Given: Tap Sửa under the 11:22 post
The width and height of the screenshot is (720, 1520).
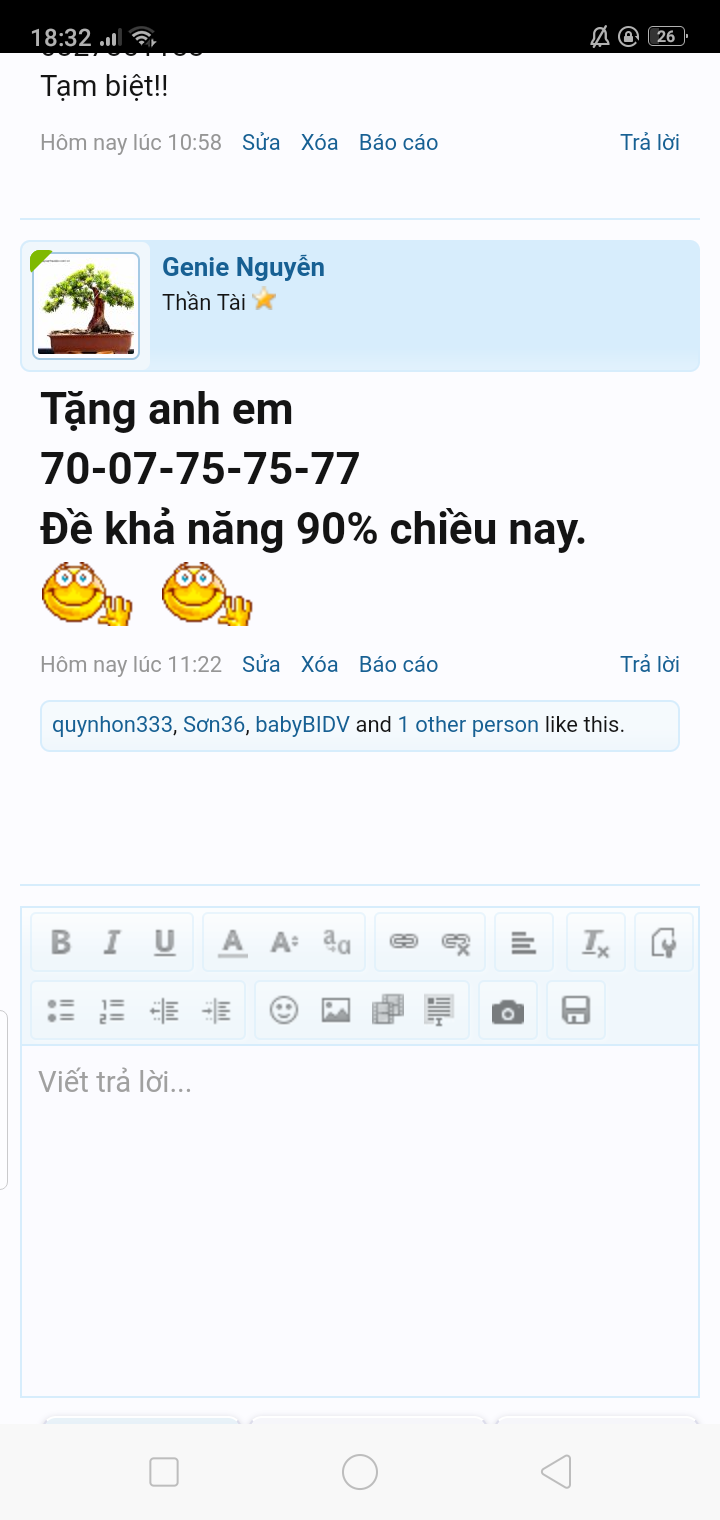Looking at the screenshot, I should click(x=261, y=665).
